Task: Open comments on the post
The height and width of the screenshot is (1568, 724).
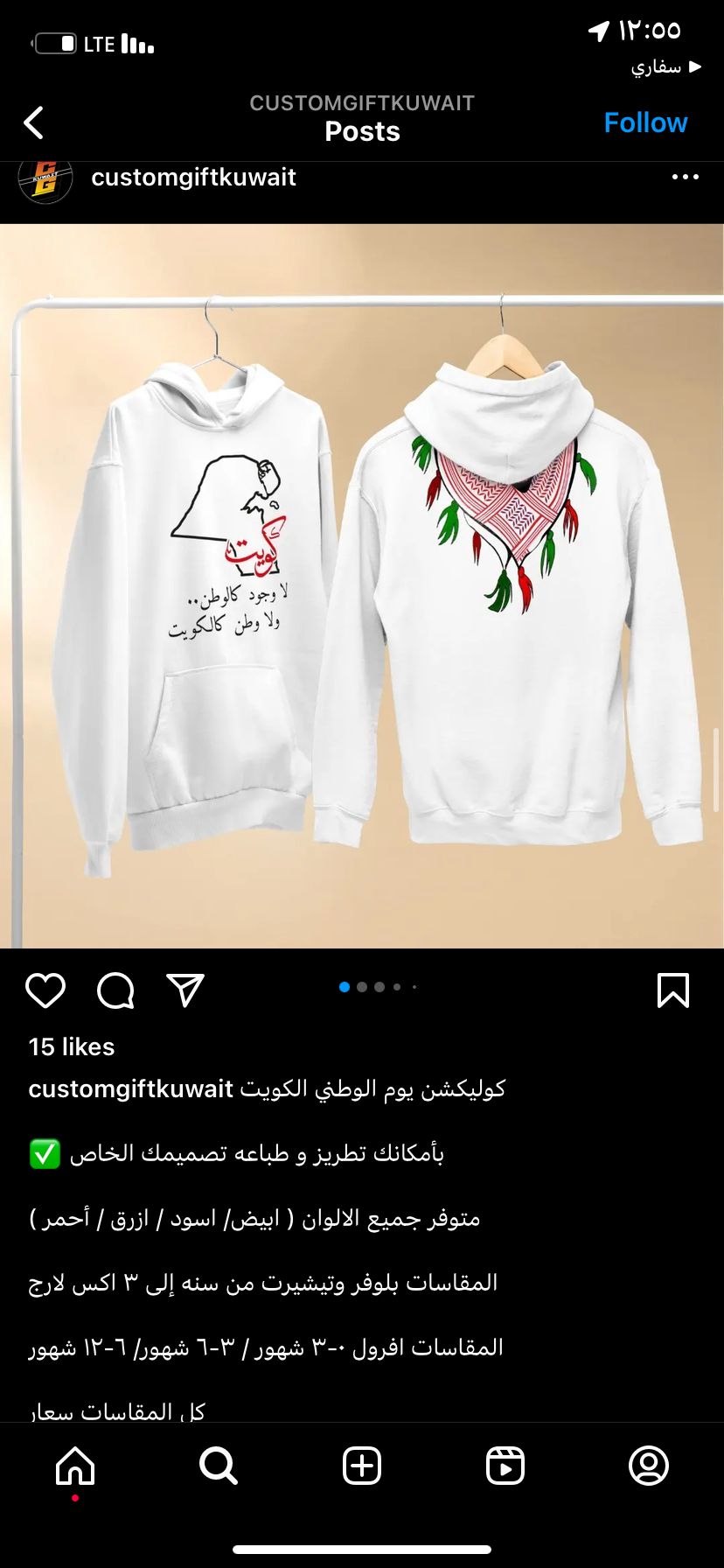Action: coord(115,990)
